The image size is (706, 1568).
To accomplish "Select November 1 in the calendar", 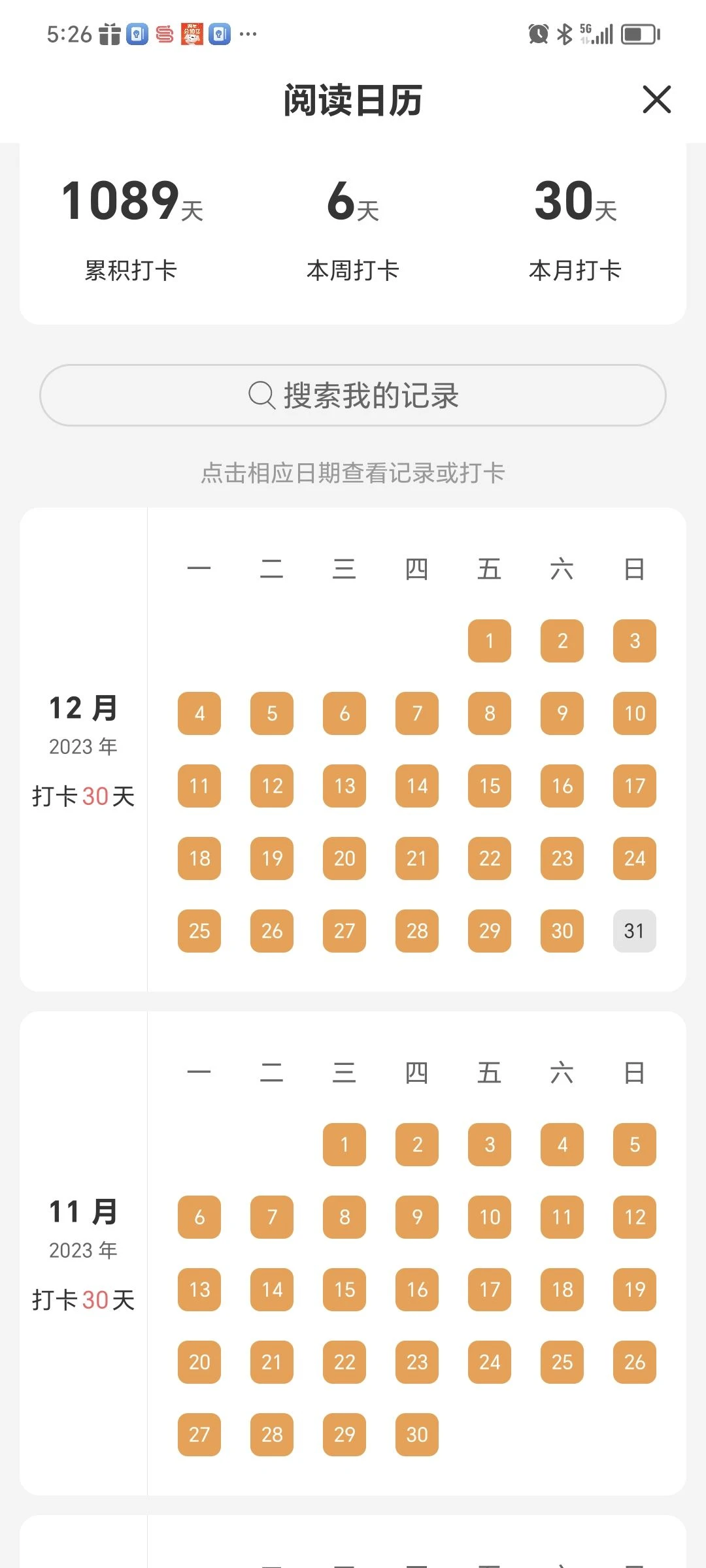I will coord(345,1145).
